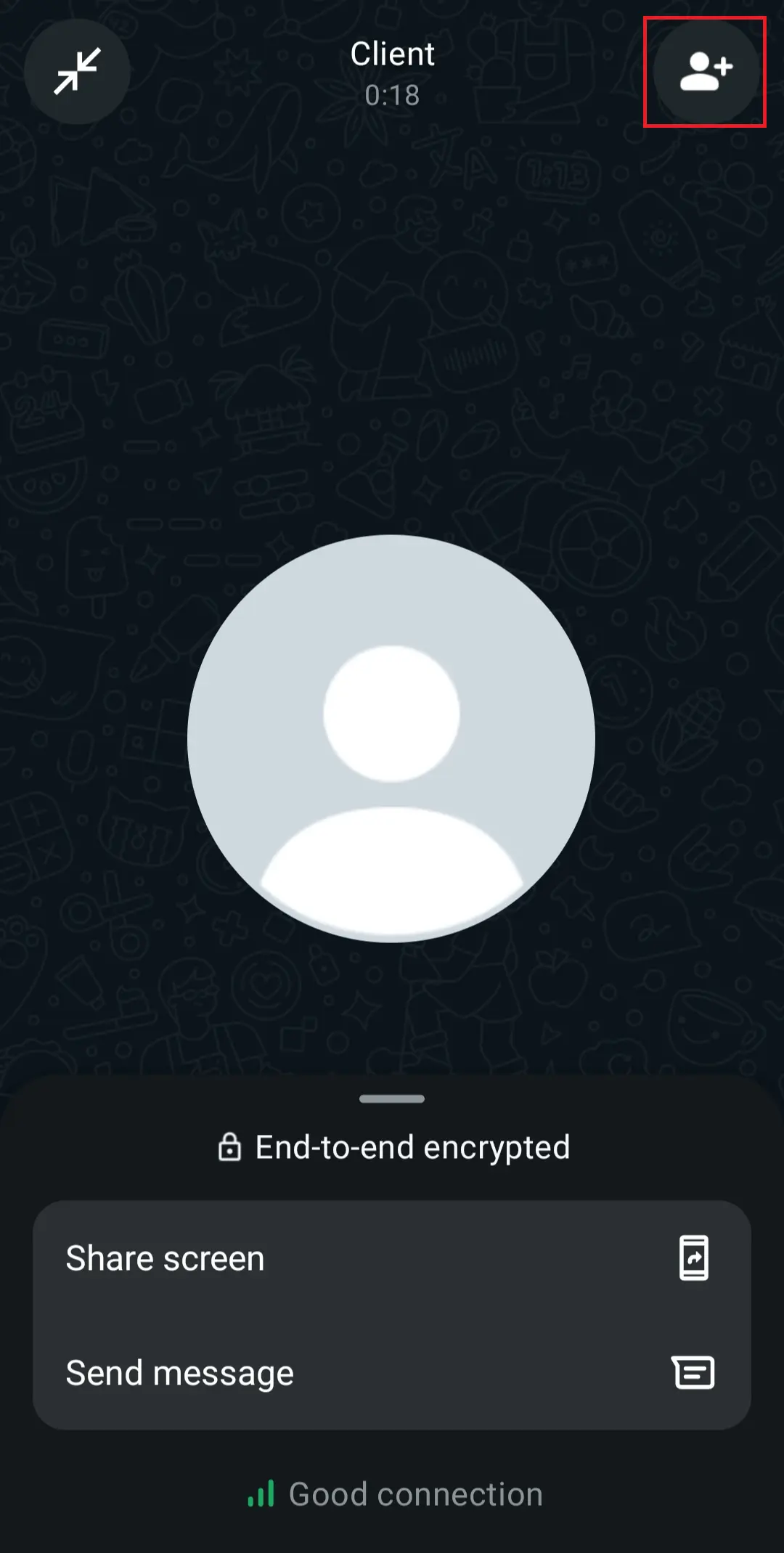
Task: Tap the call duration timer showing 0:18
Action: tap(392, 94)
